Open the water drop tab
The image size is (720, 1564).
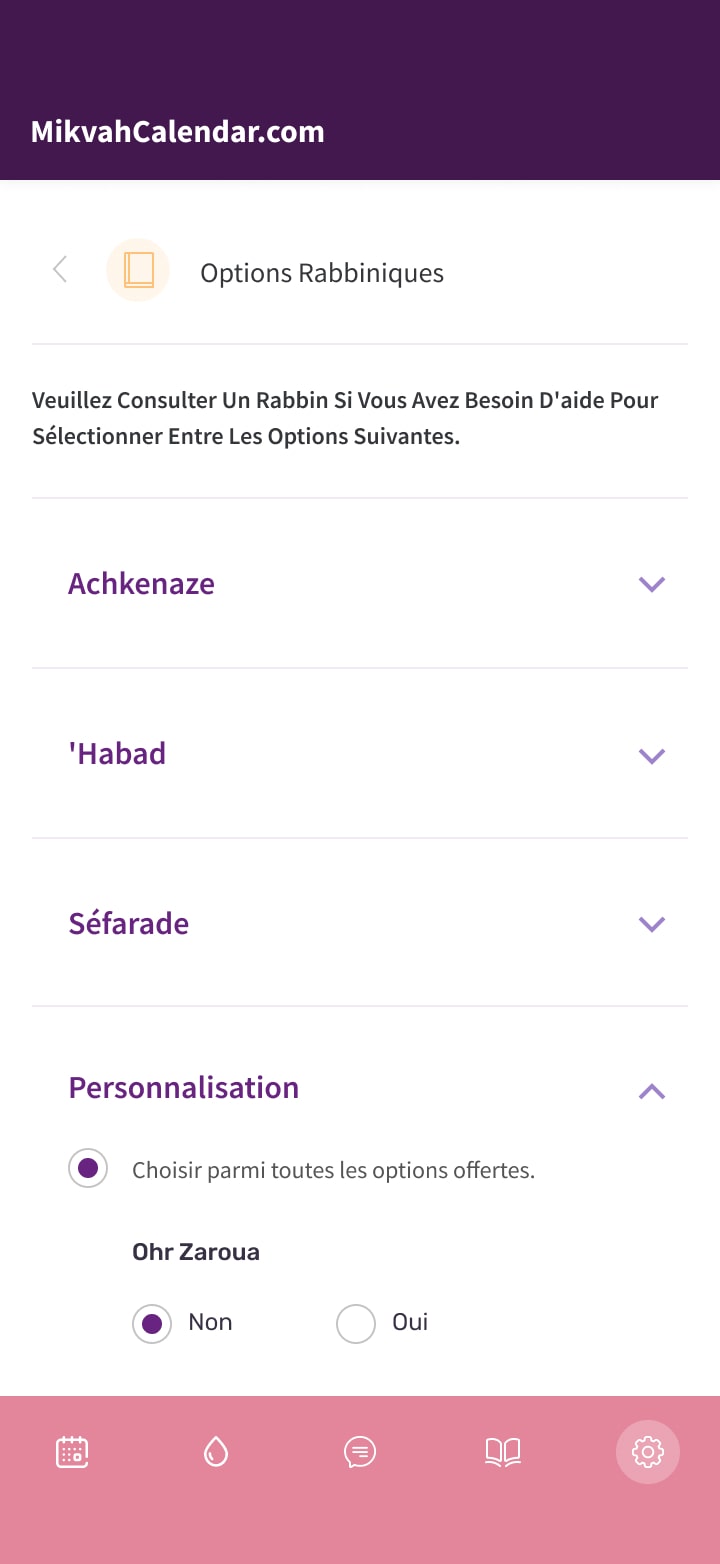click(216, 1451)
